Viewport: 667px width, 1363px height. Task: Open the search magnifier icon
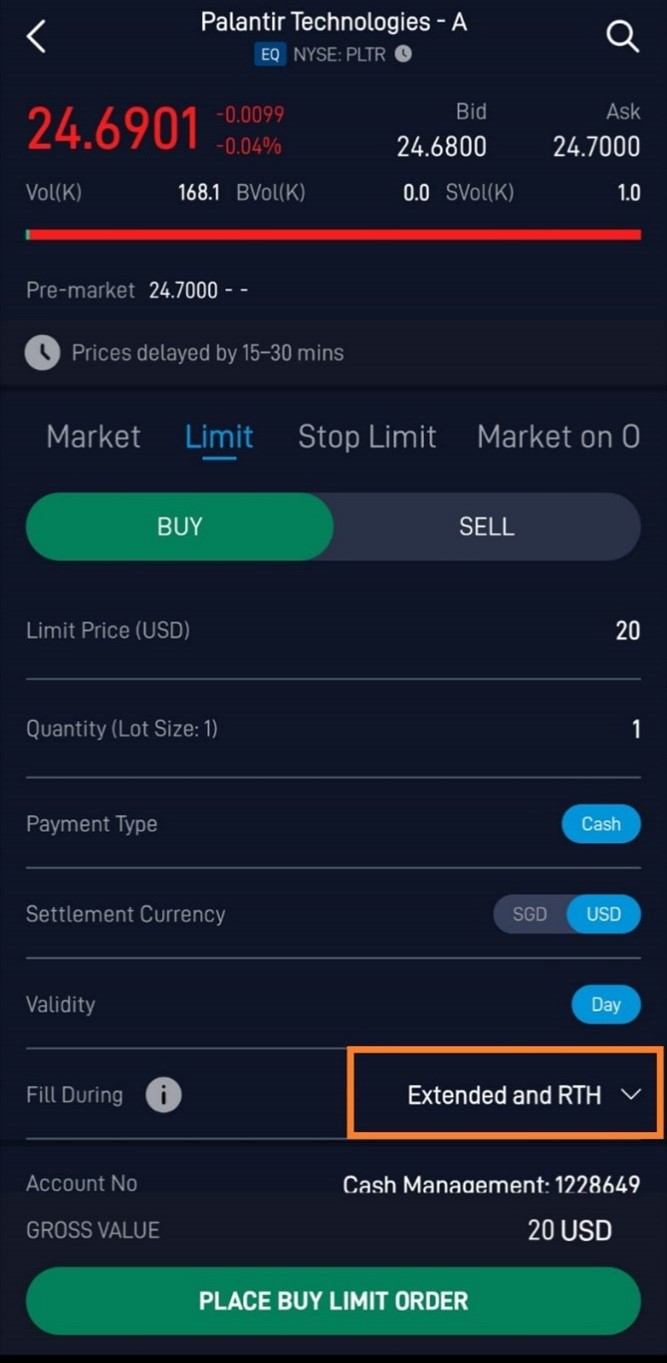[x=622, y=37]
